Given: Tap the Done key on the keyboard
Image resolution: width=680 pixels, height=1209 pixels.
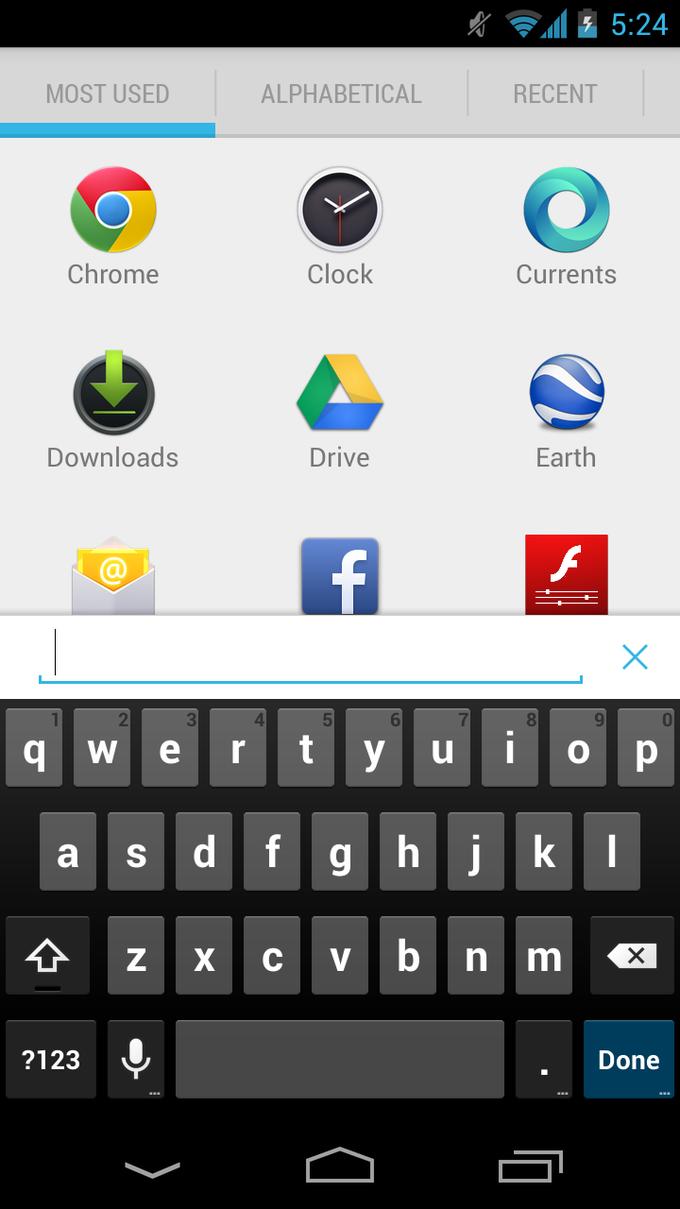Looking at the screenshot, I should pos(628,1059).
